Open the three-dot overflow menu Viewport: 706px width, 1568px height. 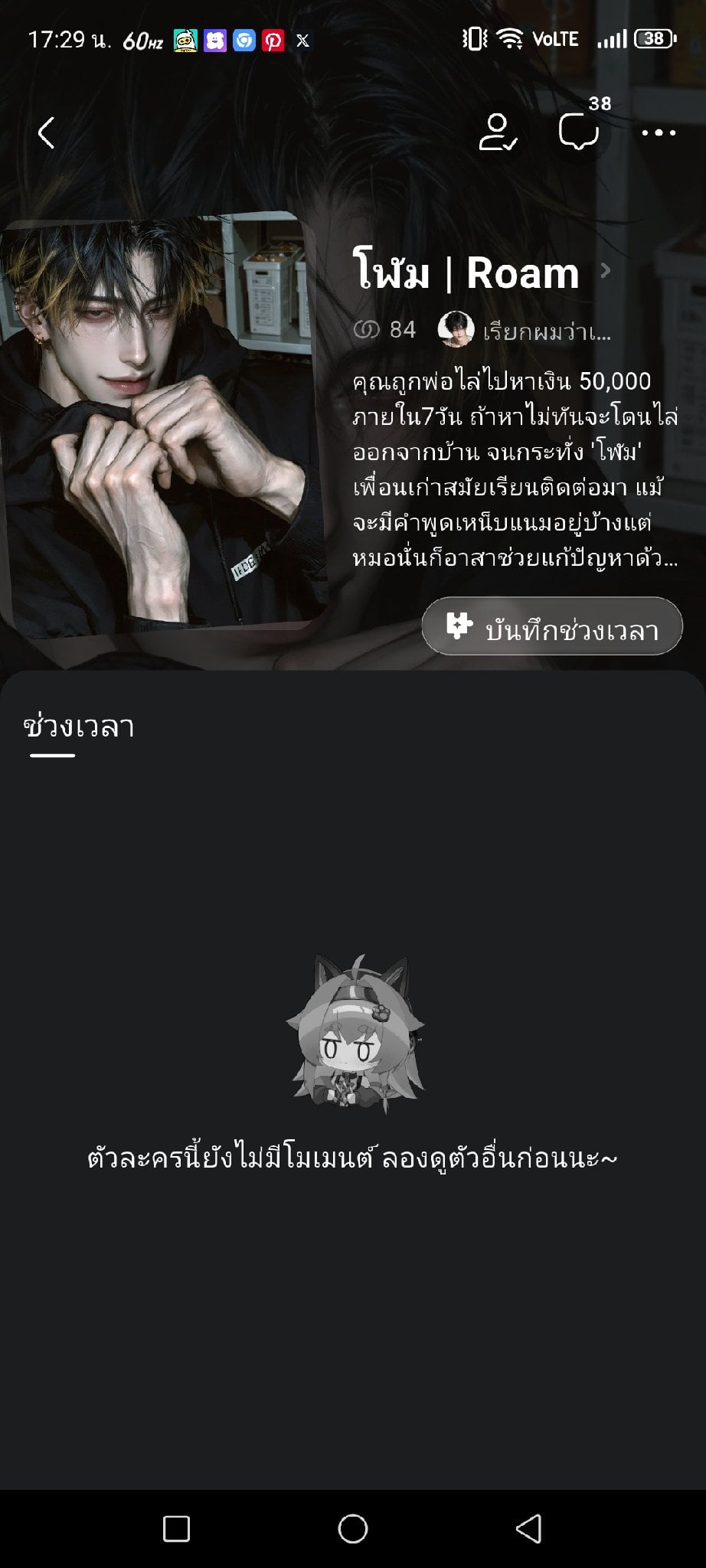[x=659, y=132]
